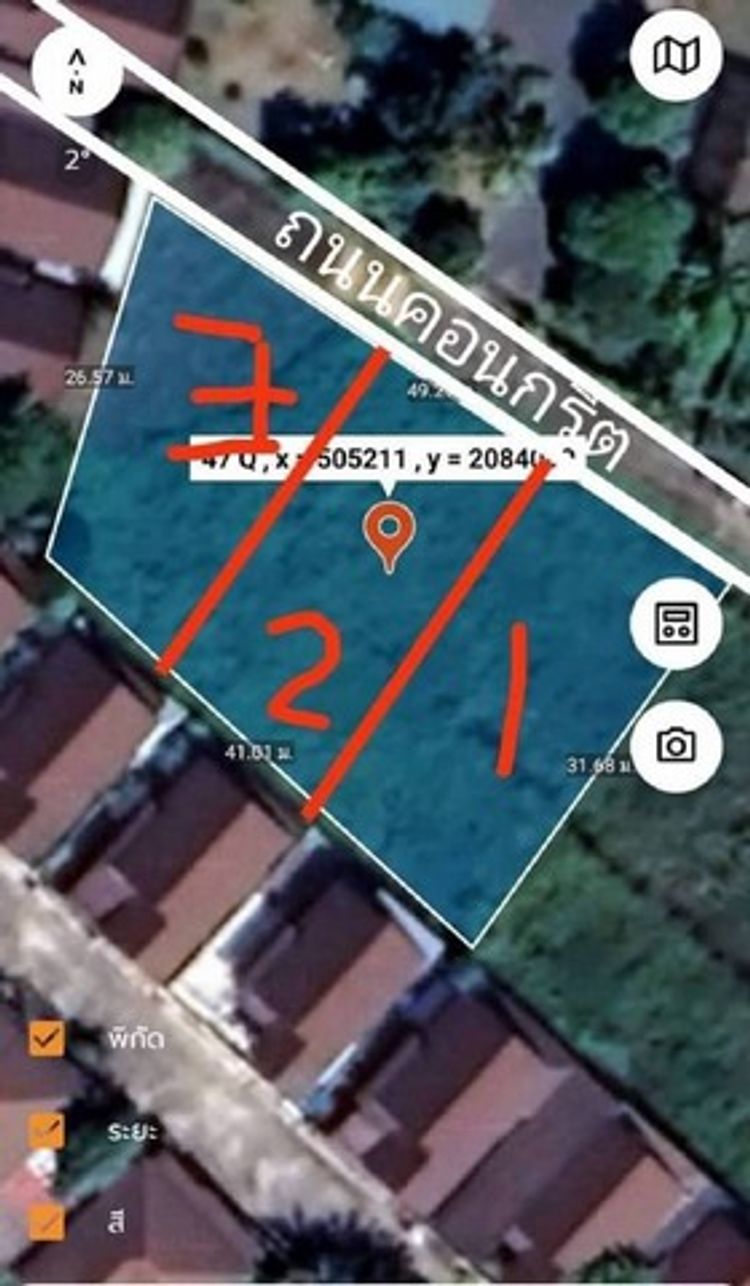Disable the สี checkbox
This screenshot has width=750, height=1286.
tap(47, 1222)
